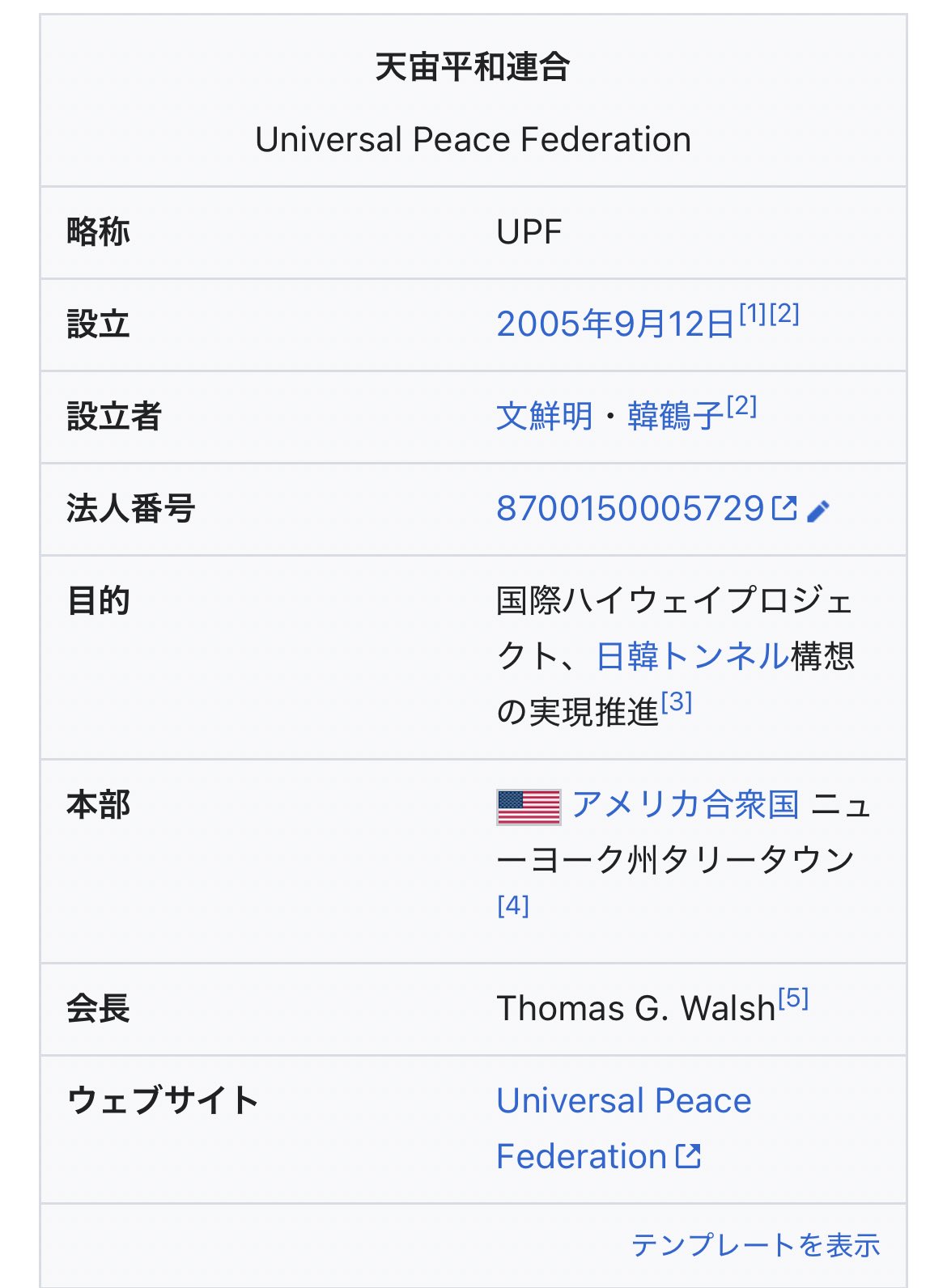Open citation [4] under headquarters
947x1288 pixels.
(x=513, y=905)
